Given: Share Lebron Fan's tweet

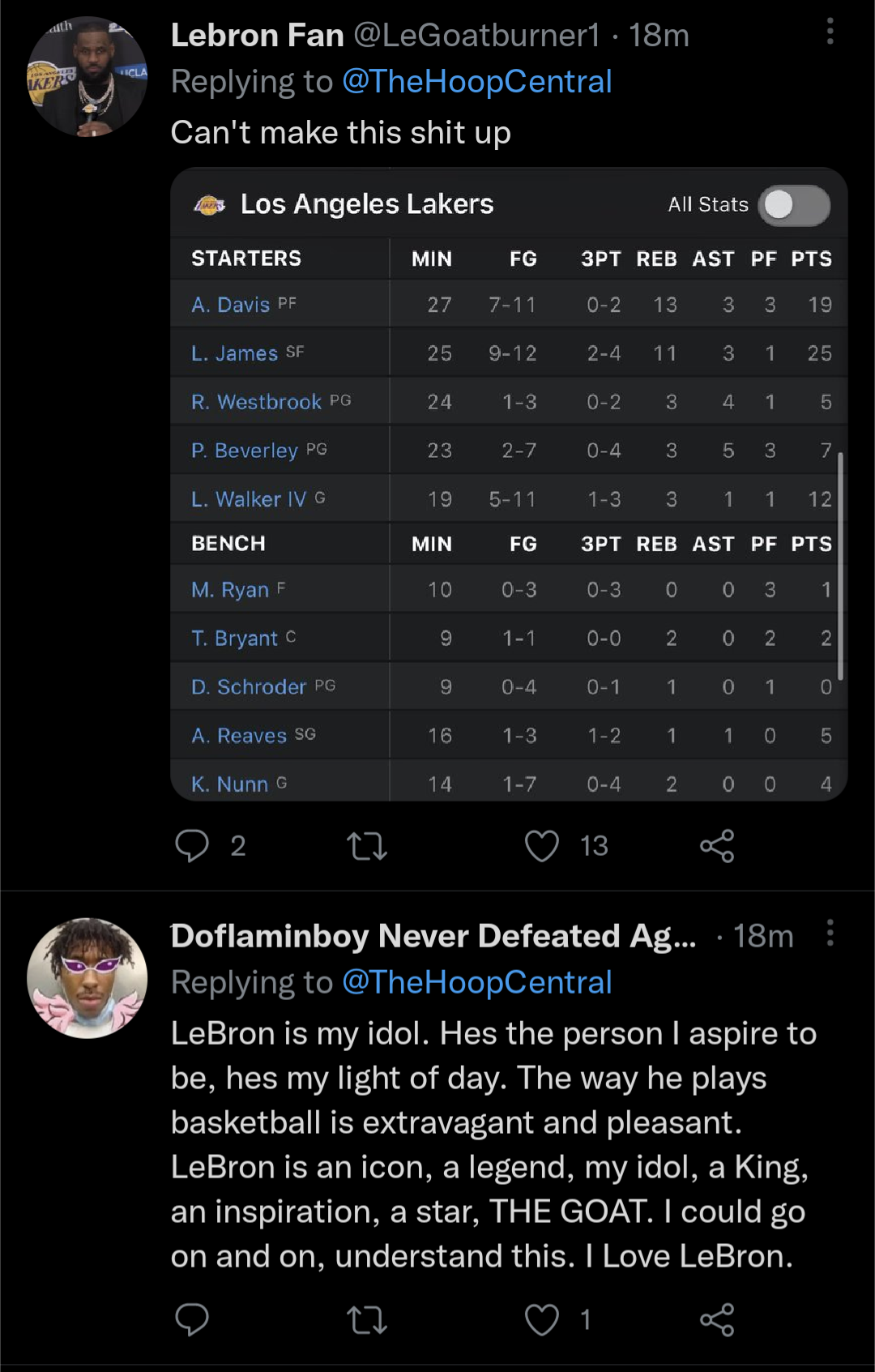Looking at the screenshot, I should [x=717, y=846].
